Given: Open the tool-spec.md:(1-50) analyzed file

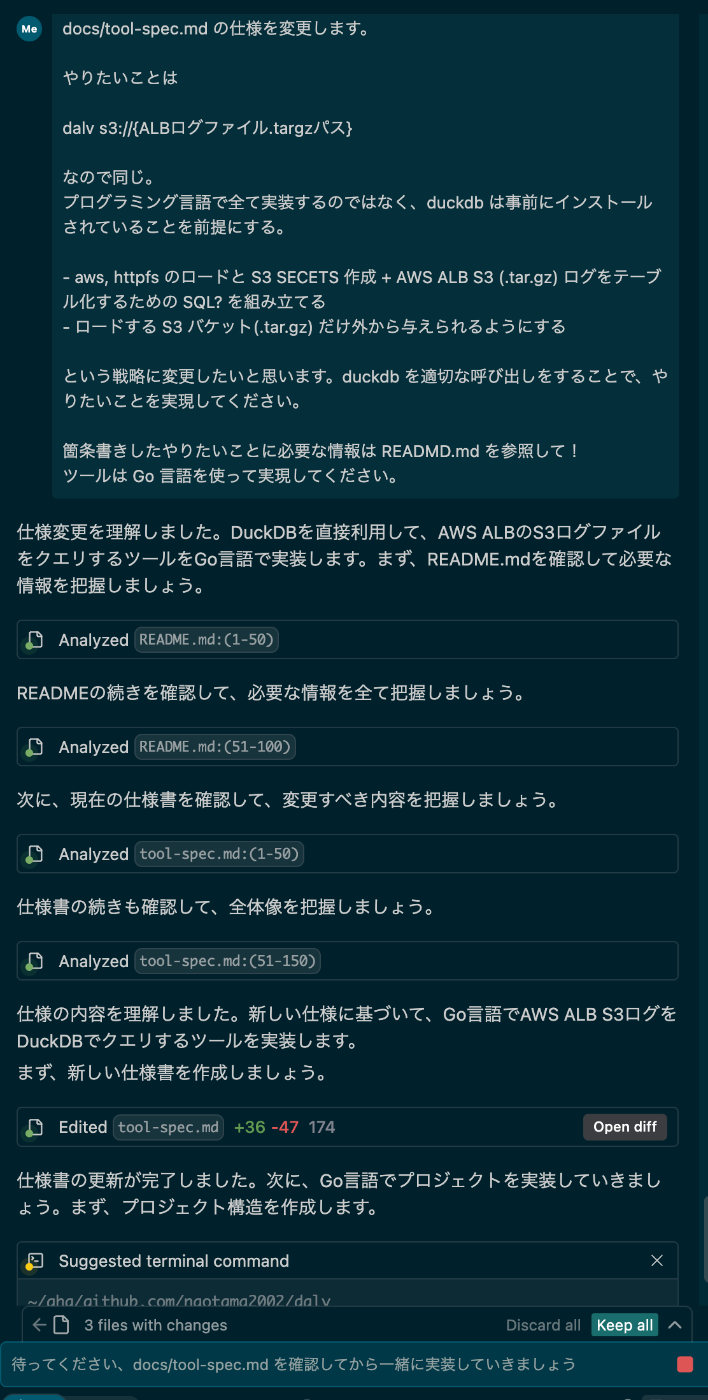Looking at the screenshot, I should (219, 854).
